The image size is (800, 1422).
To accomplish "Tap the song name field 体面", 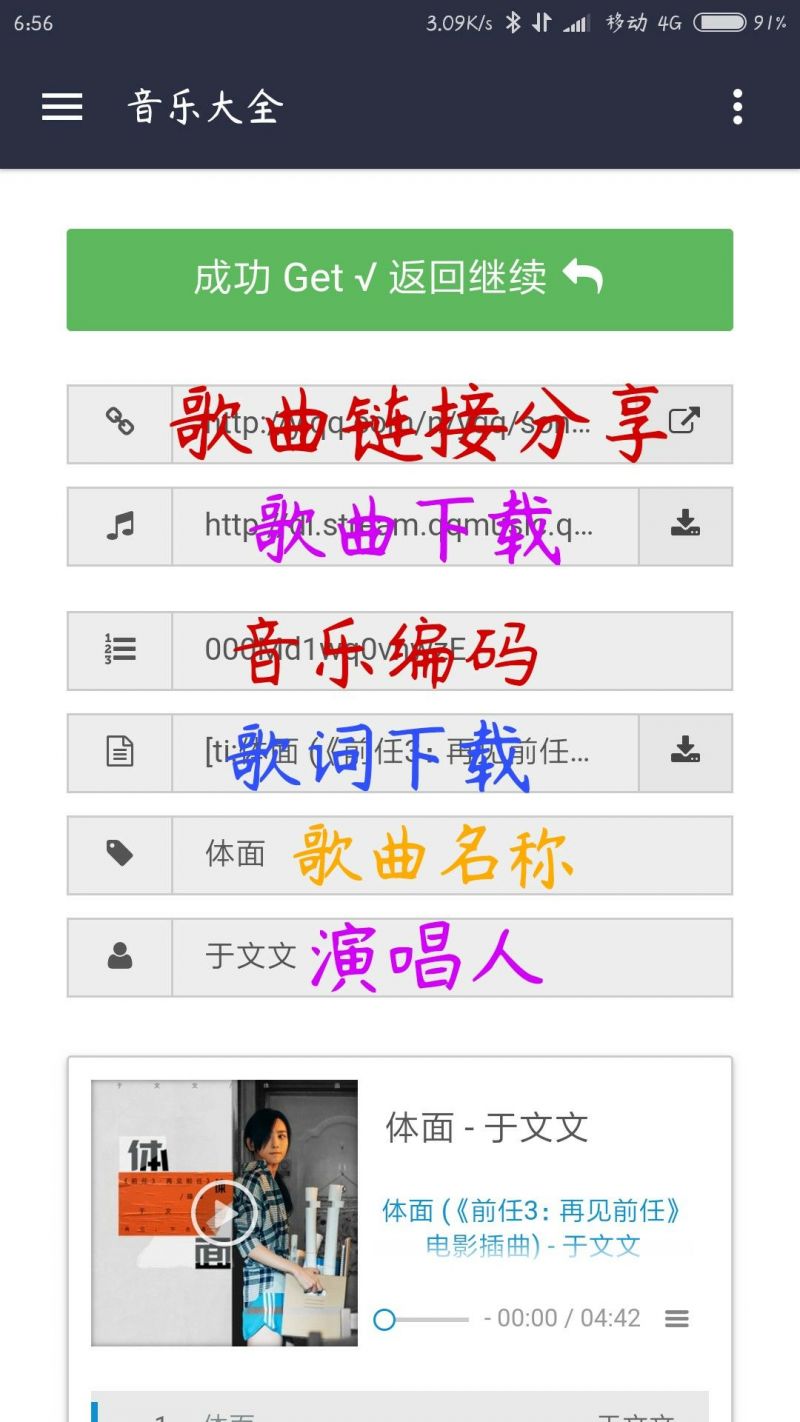I will 452,855.
